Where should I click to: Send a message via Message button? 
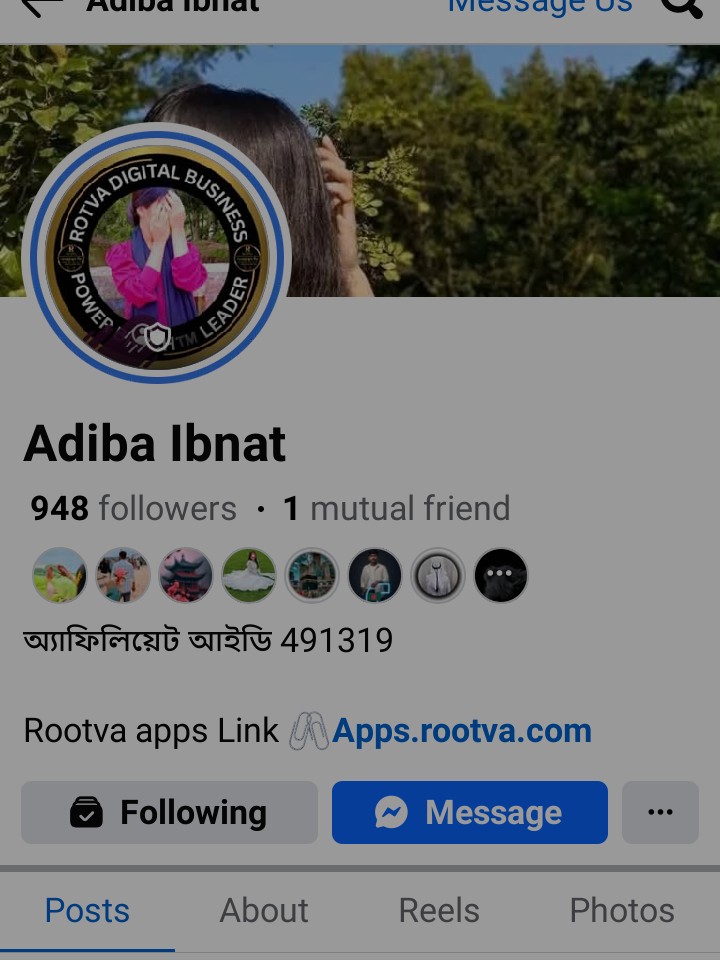coord(469,813)
